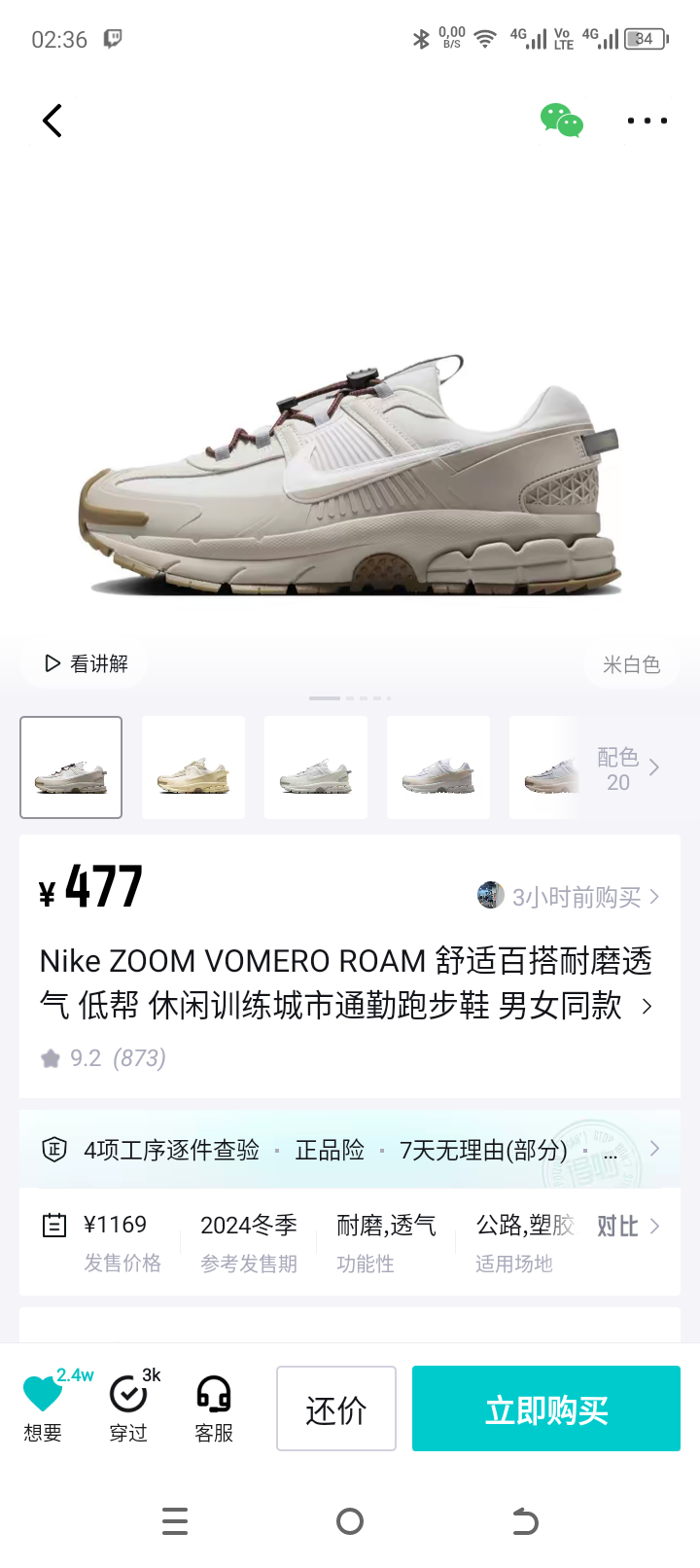
Task: Share the product via WeChat icon
Action: click(562, 121)
